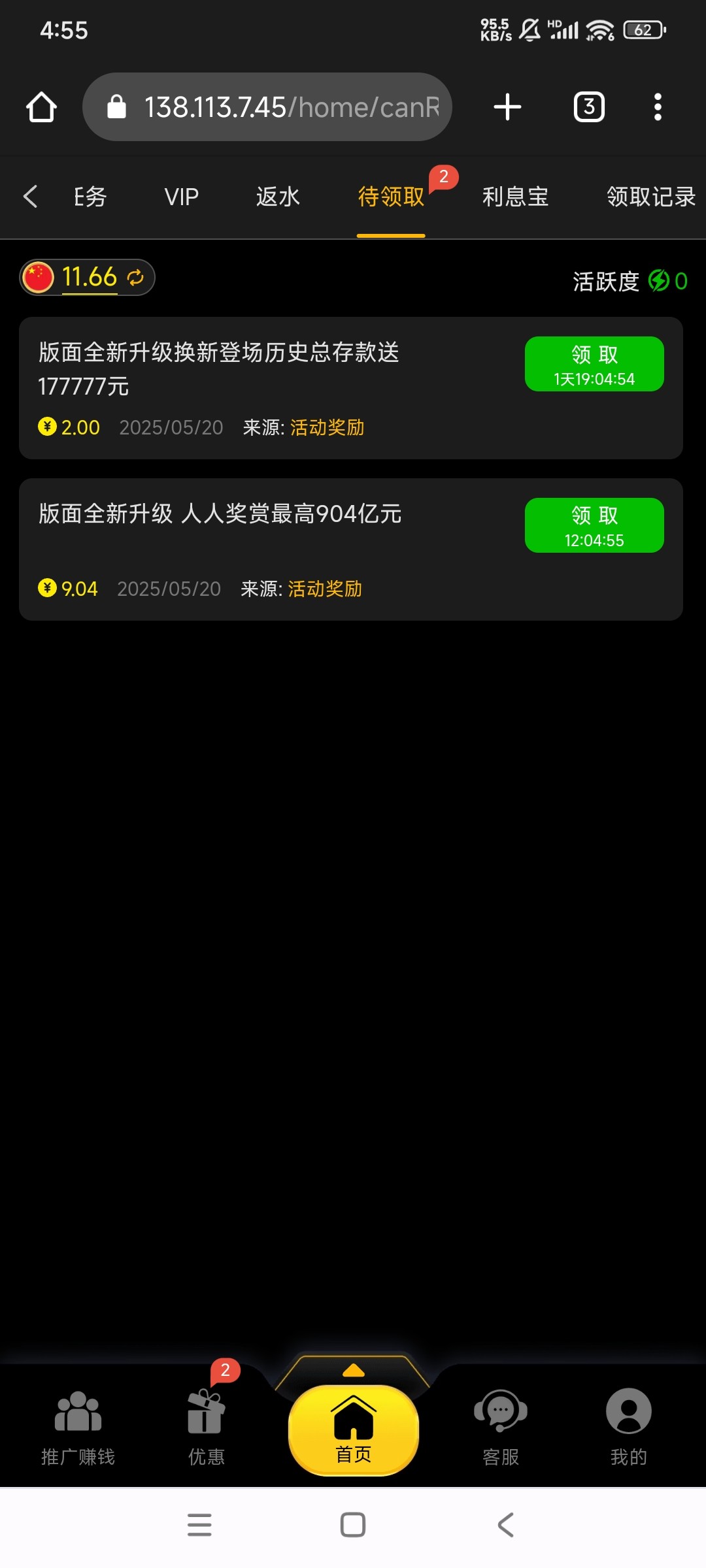
Task: Switch to the 利息宝 tab
Action: 515,197
